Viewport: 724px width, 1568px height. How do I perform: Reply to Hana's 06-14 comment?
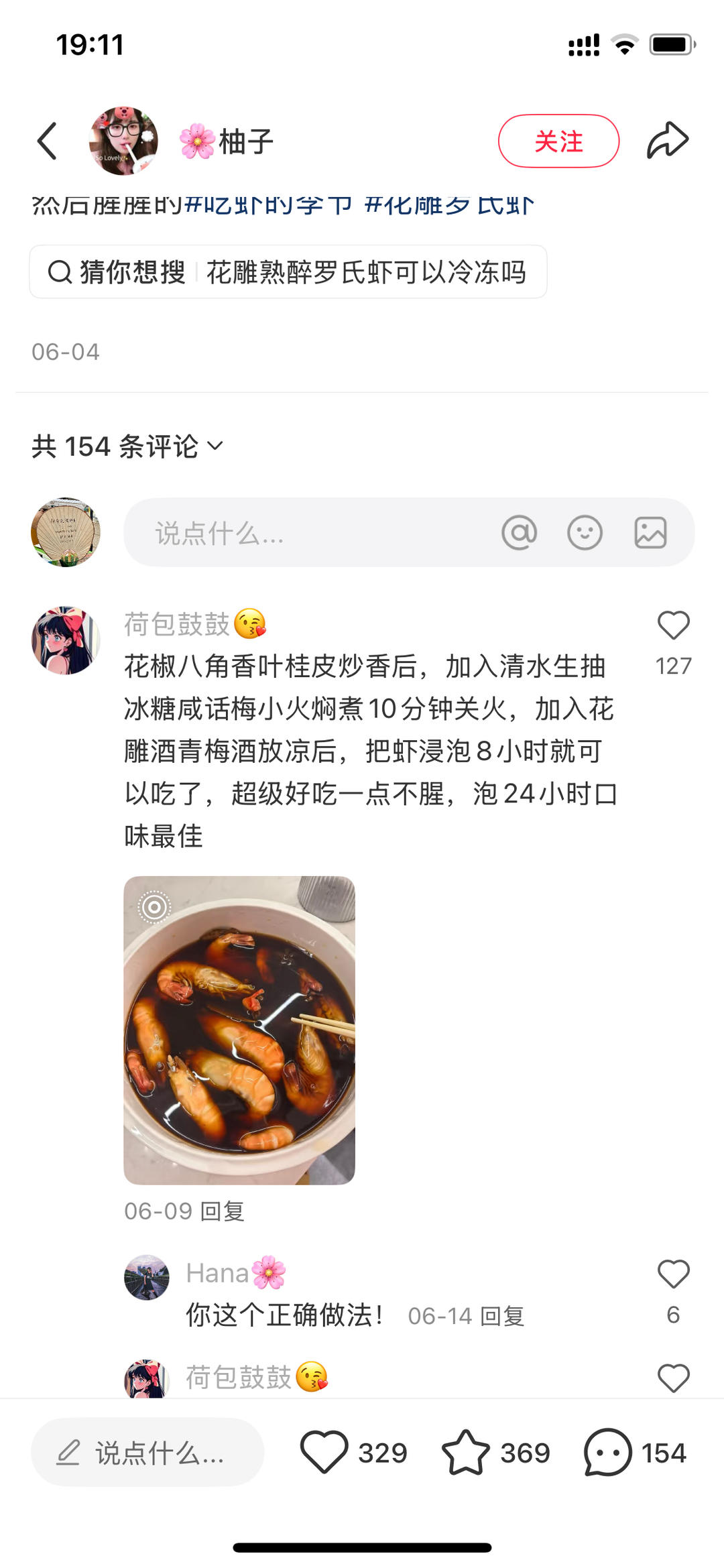pyautogui.click(x=502, y=1317)
